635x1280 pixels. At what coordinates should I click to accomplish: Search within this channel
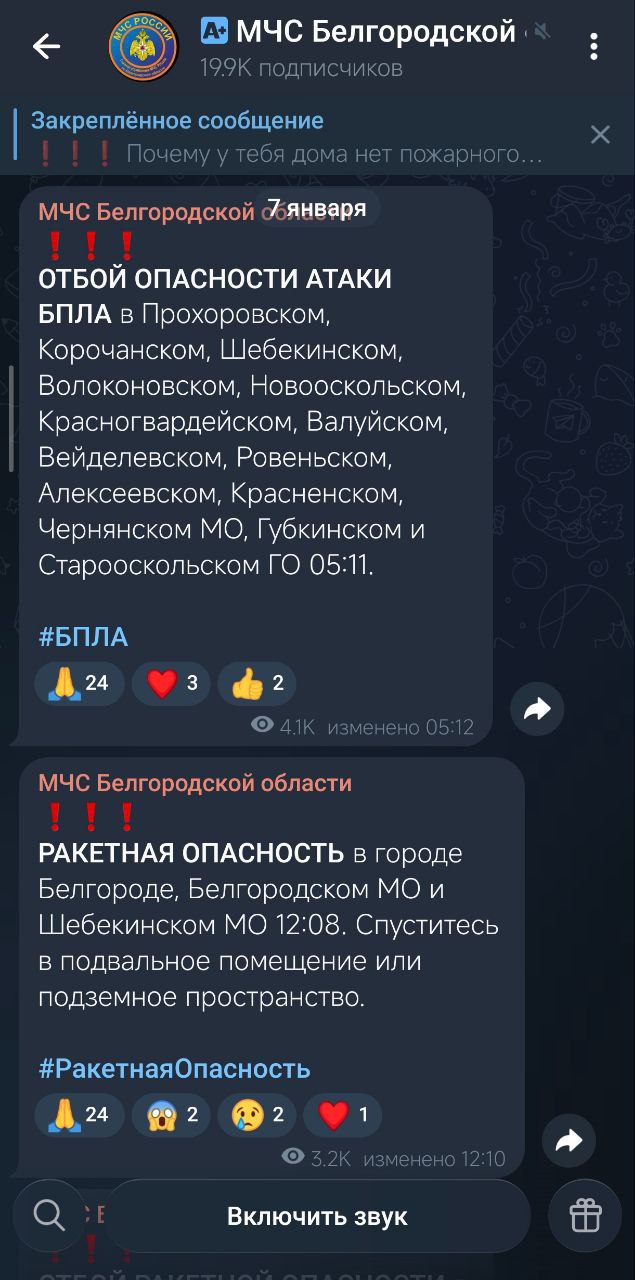click(49, 1216)
